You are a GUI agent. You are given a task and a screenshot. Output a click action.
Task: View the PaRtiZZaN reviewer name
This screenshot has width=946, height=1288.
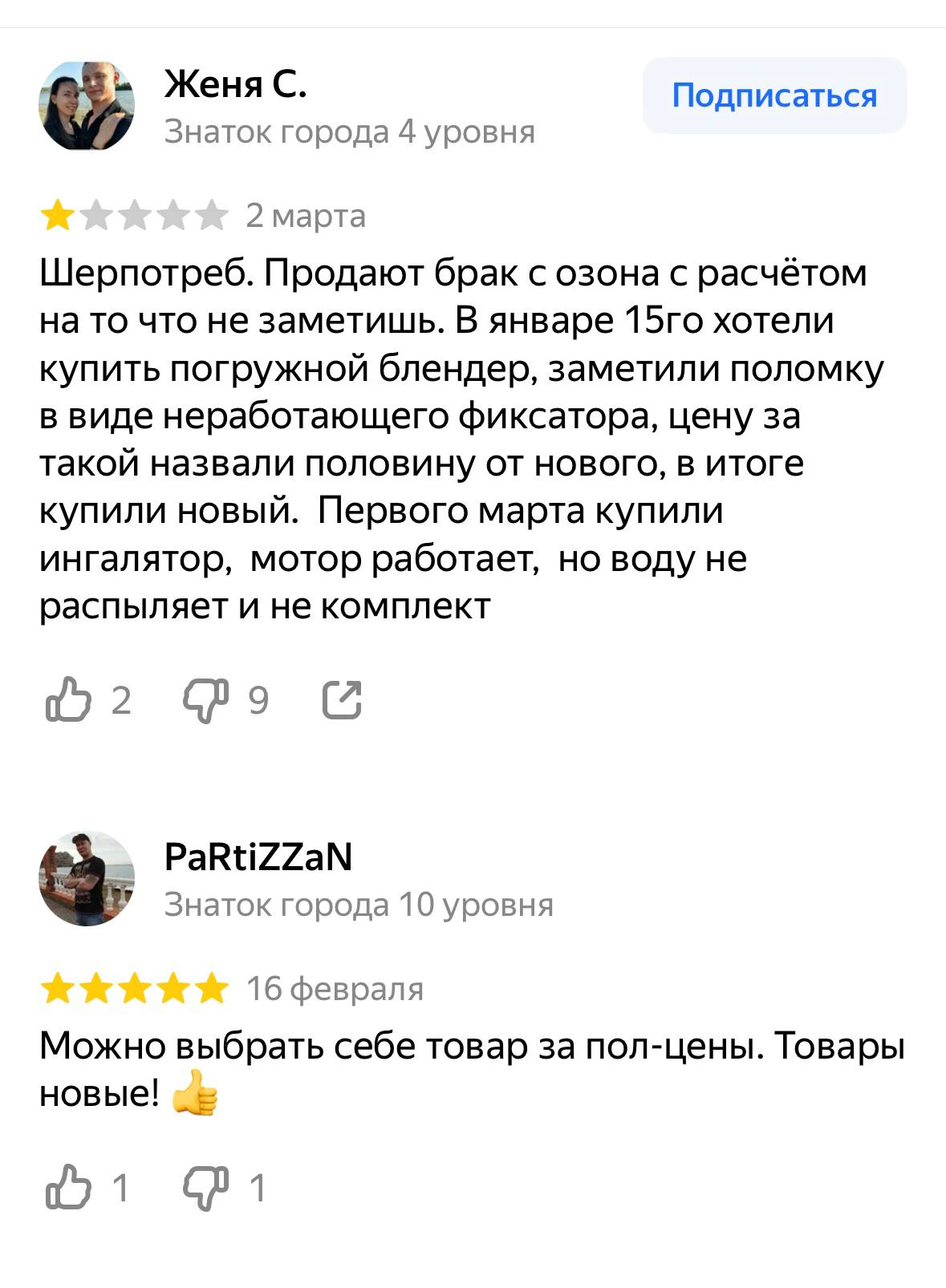(x=258, y=857)
